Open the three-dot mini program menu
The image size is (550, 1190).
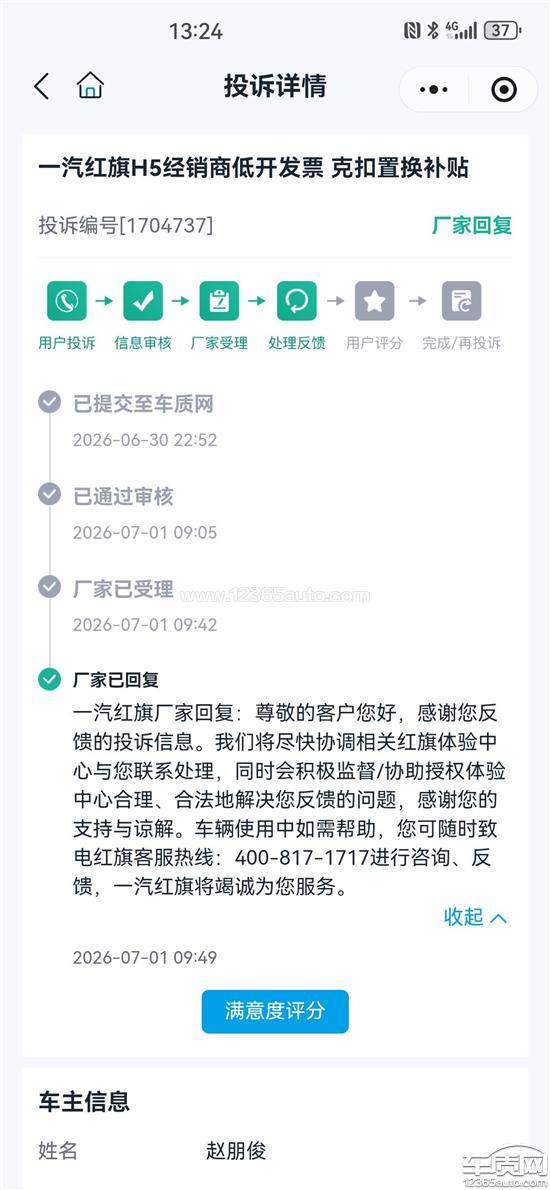click(433, 90)
